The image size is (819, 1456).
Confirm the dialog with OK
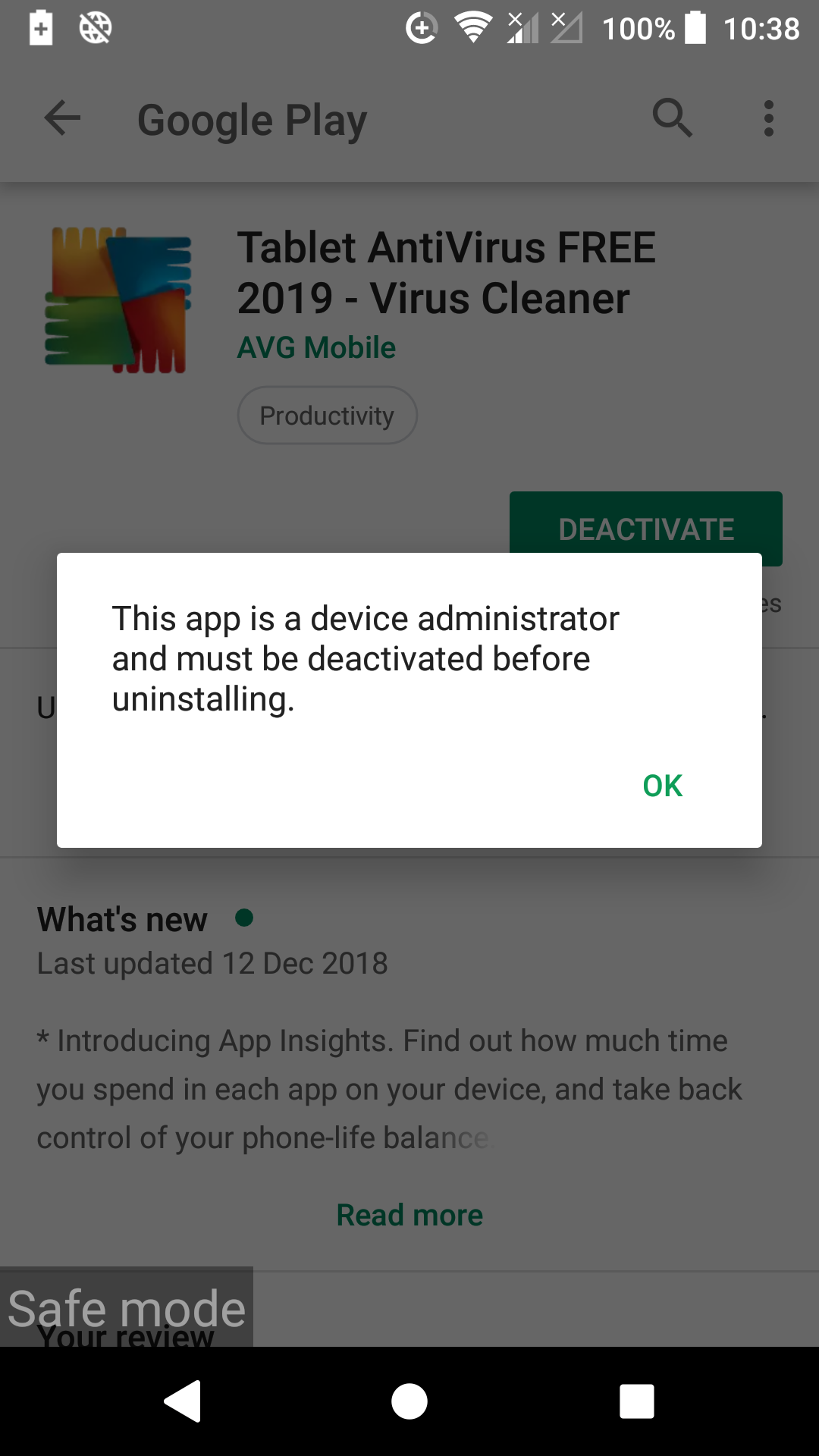[662, 786]
